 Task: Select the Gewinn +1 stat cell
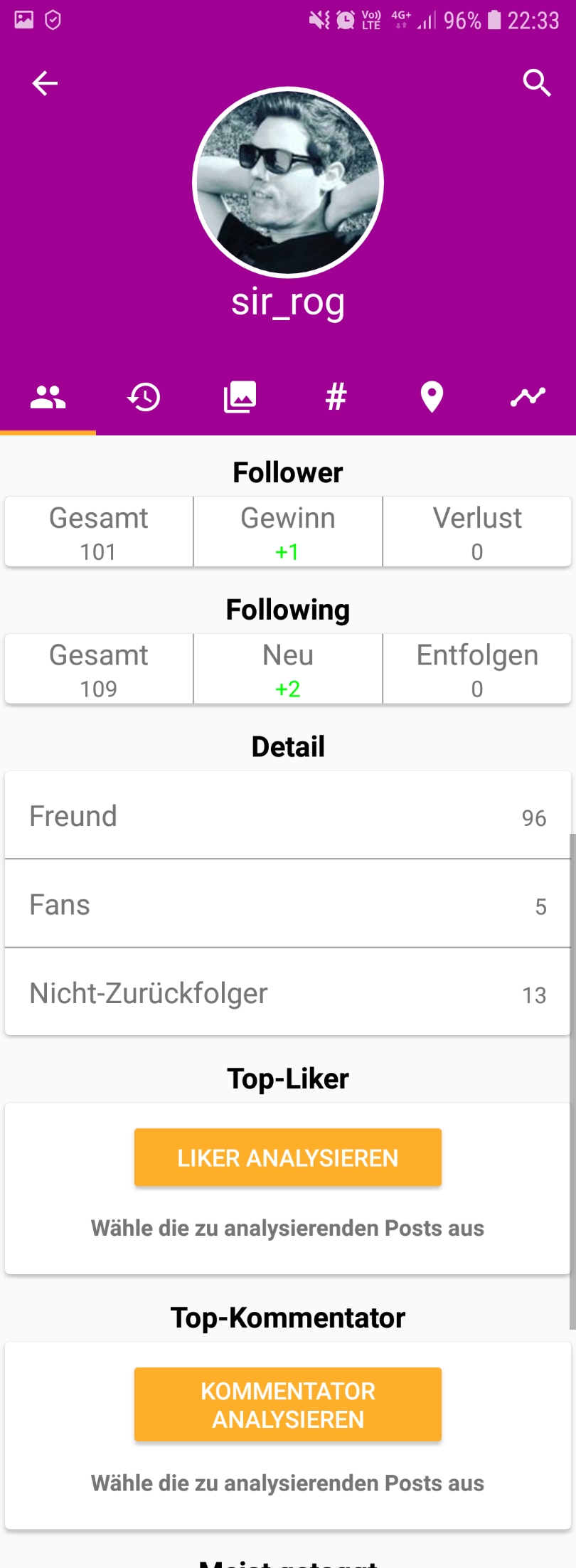[287, 531]
